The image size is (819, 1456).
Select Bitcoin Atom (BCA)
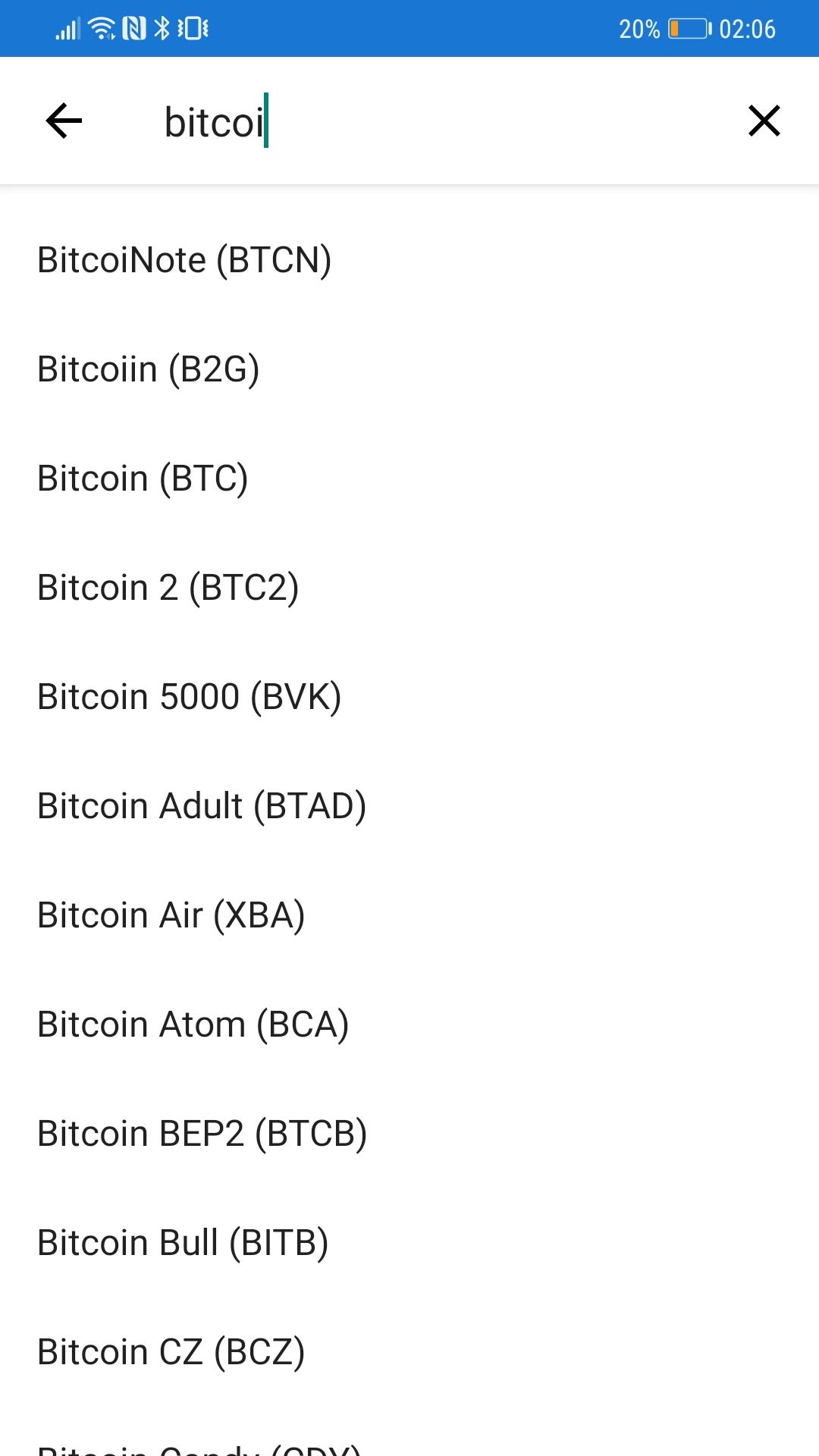coord(193,1025)
